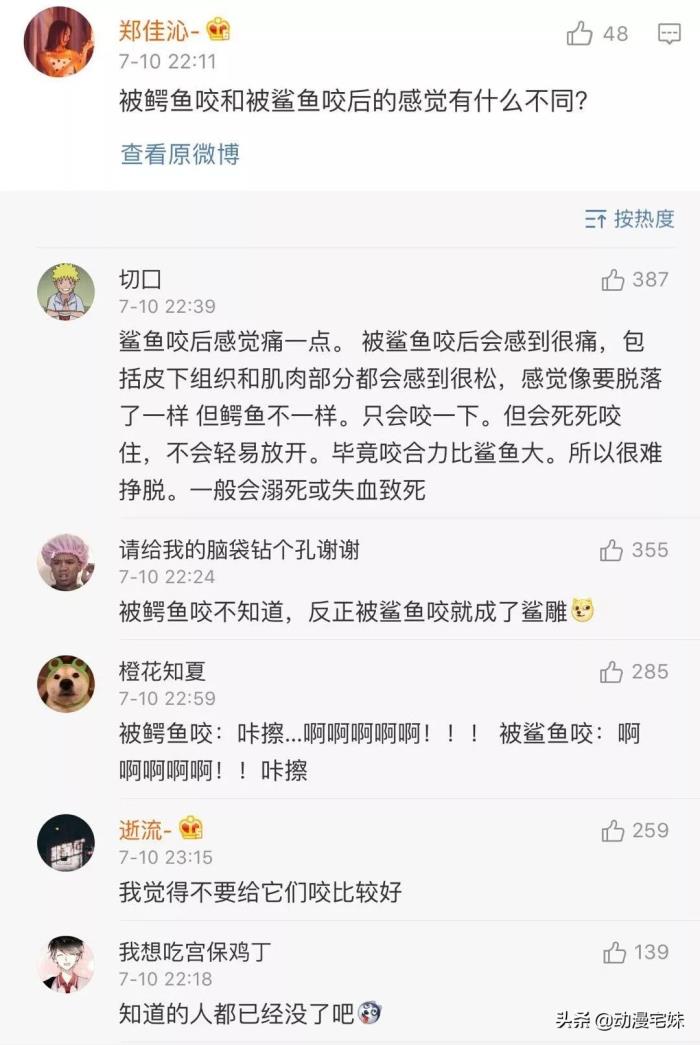Screen dimensions: 700x1045
Task: Reply to 郑佳沁 via the comment icon
Action: tap(669, 34)
